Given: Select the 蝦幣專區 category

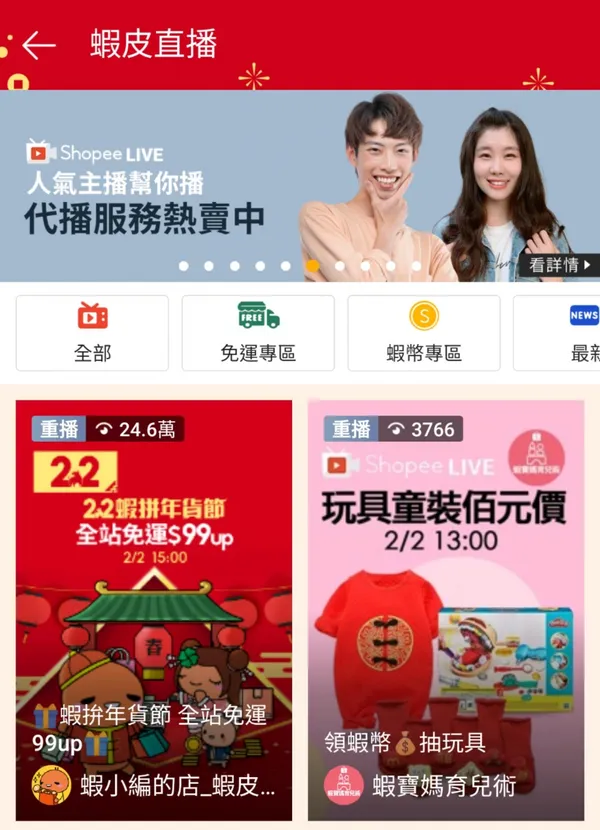Looking at the screenshot, I should point(424,333).
